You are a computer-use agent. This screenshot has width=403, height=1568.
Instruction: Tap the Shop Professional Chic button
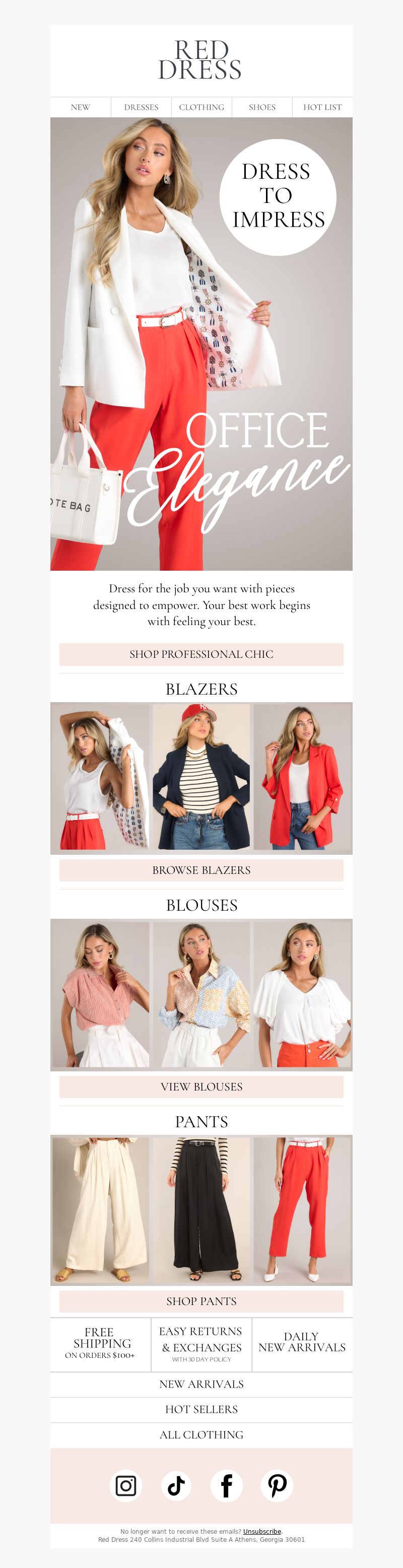(x=201, y=654)
